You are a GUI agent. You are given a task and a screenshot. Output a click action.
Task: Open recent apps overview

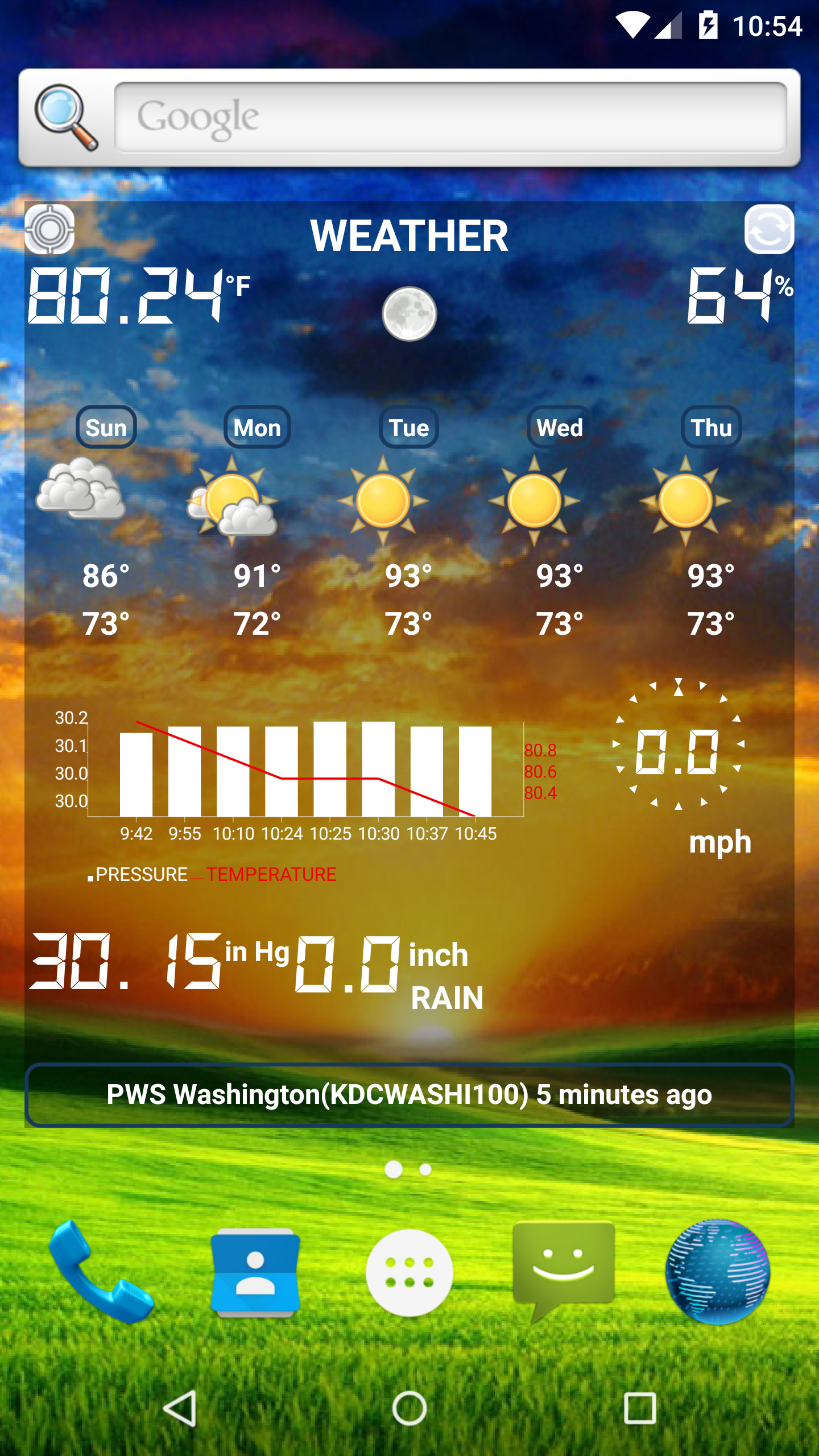click(x=640, y=1408)
